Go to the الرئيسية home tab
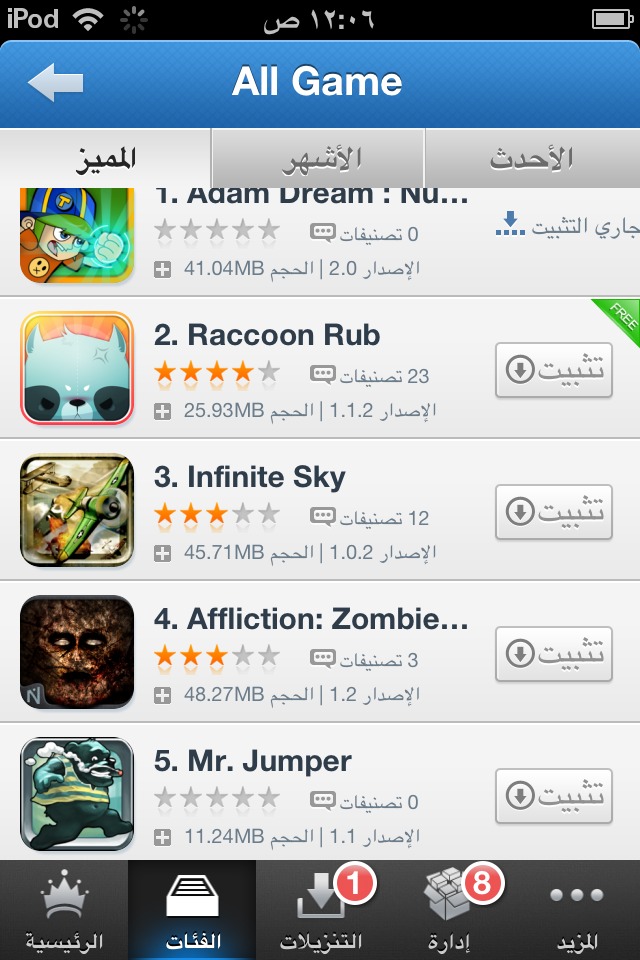640x960 pixels. pos(64,912)
